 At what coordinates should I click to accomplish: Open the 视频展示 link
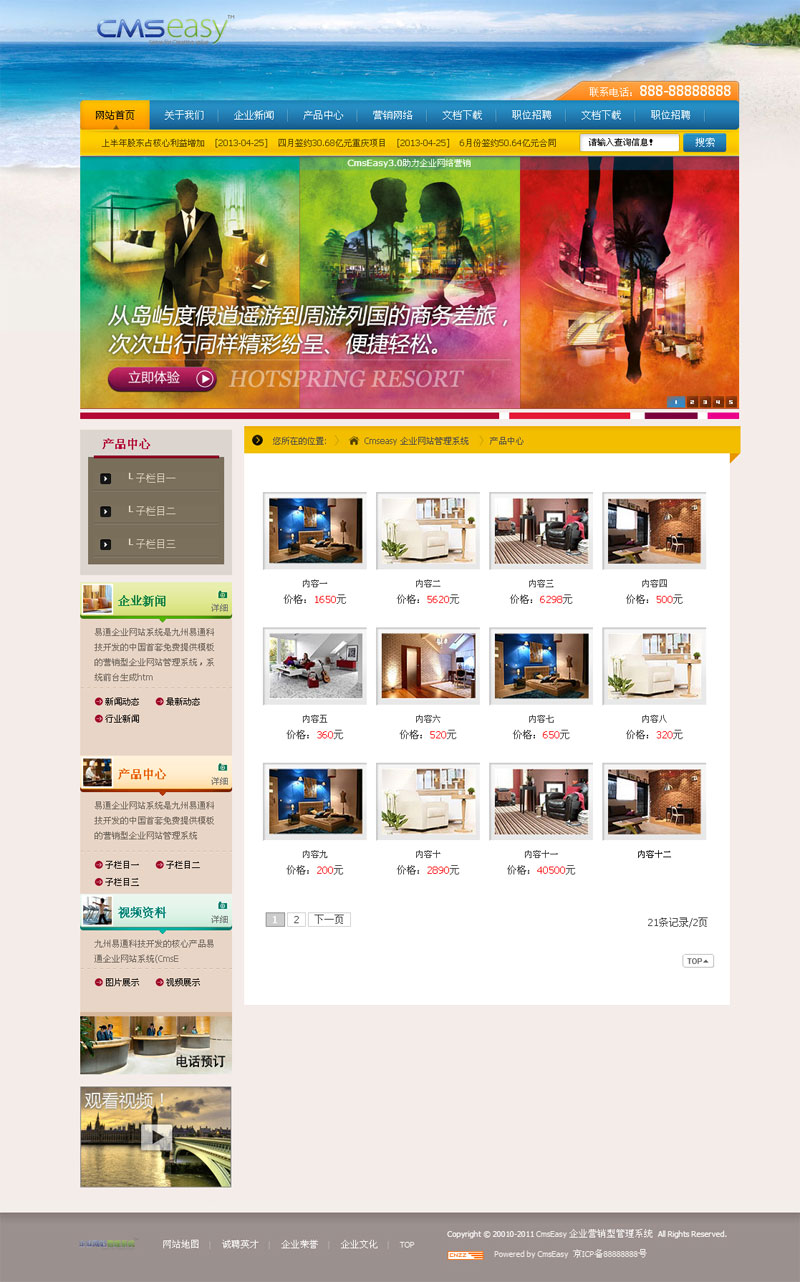181,982
